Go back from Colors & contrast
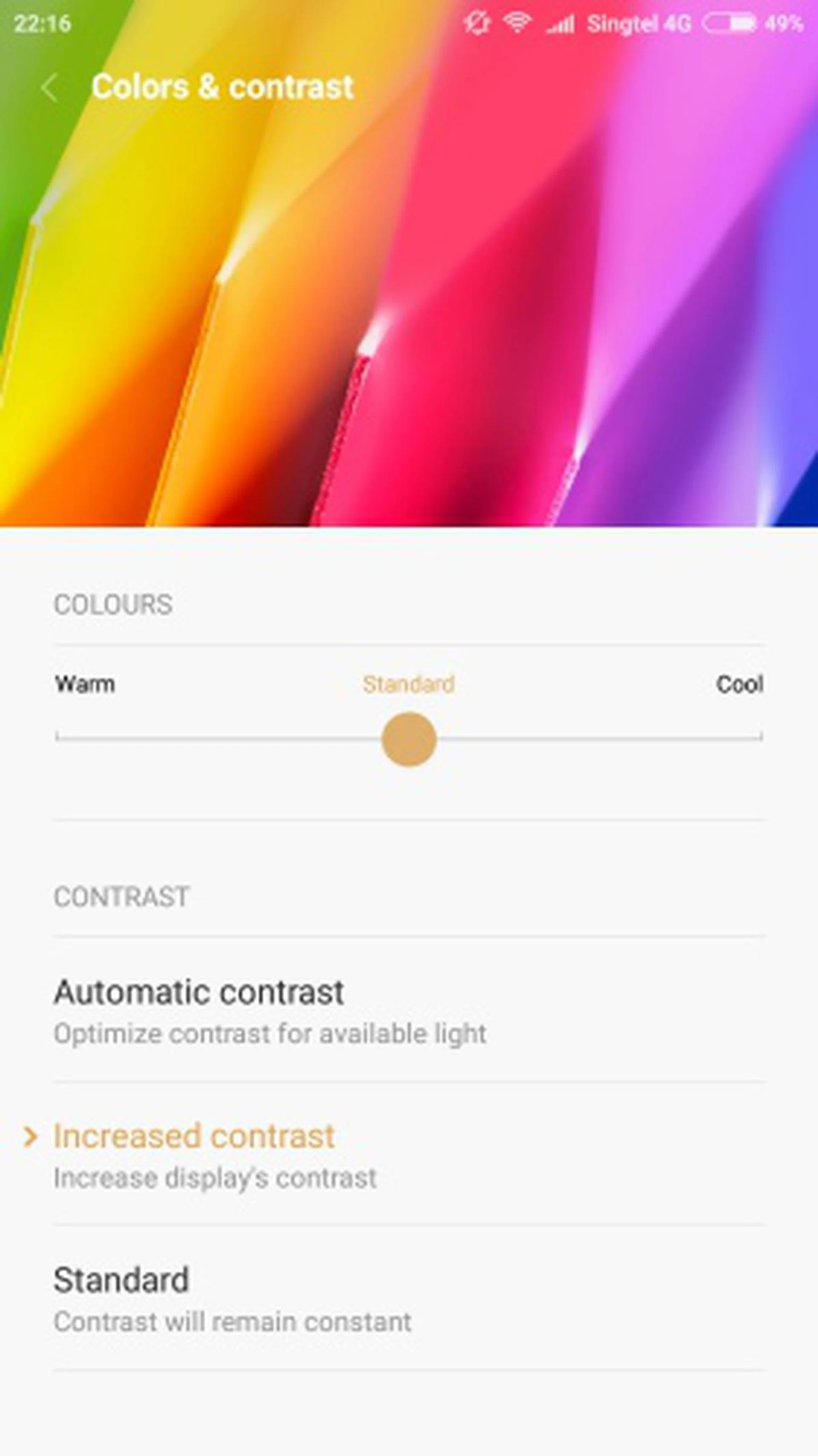 click(x=50, y=88)
